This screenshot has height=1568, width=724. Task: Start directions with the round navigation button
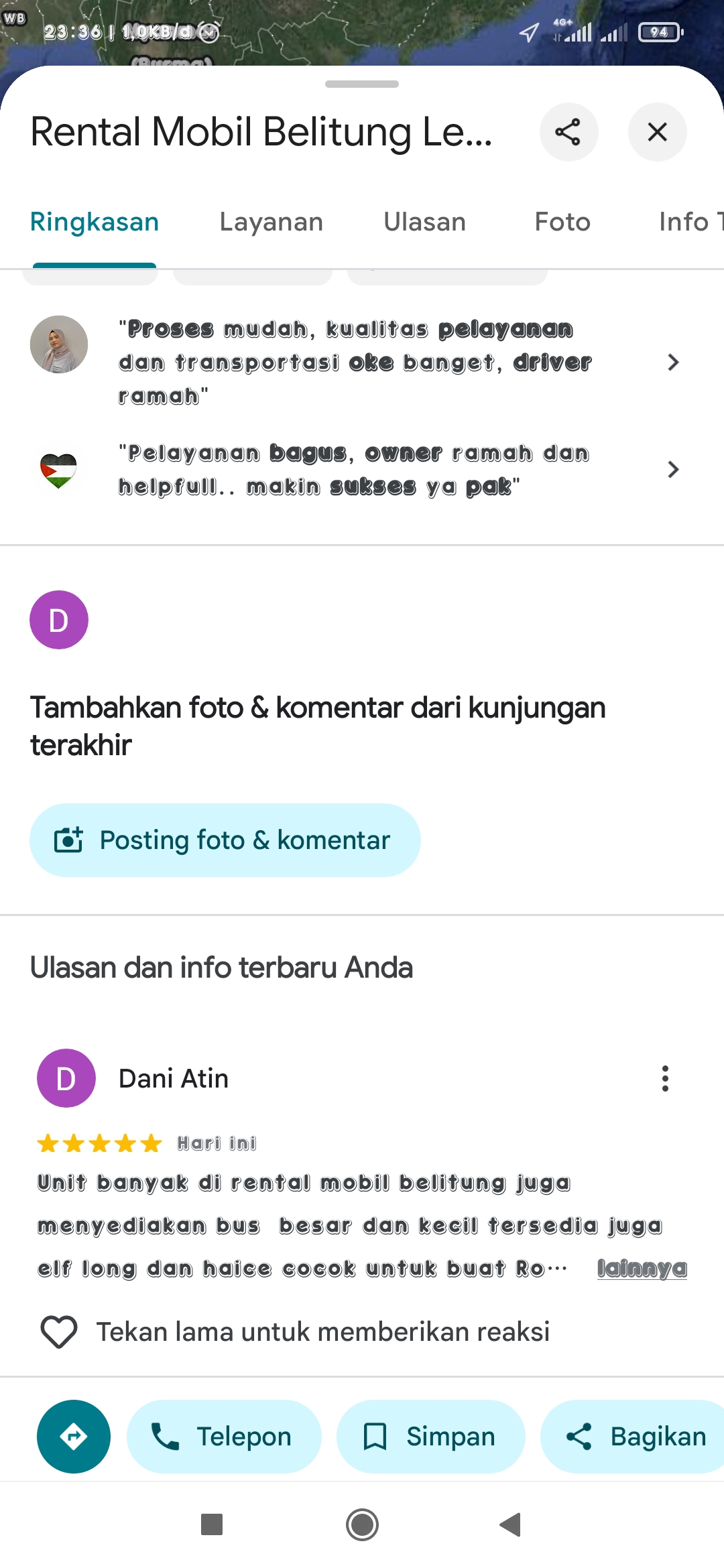click(x=74, y=1437)
